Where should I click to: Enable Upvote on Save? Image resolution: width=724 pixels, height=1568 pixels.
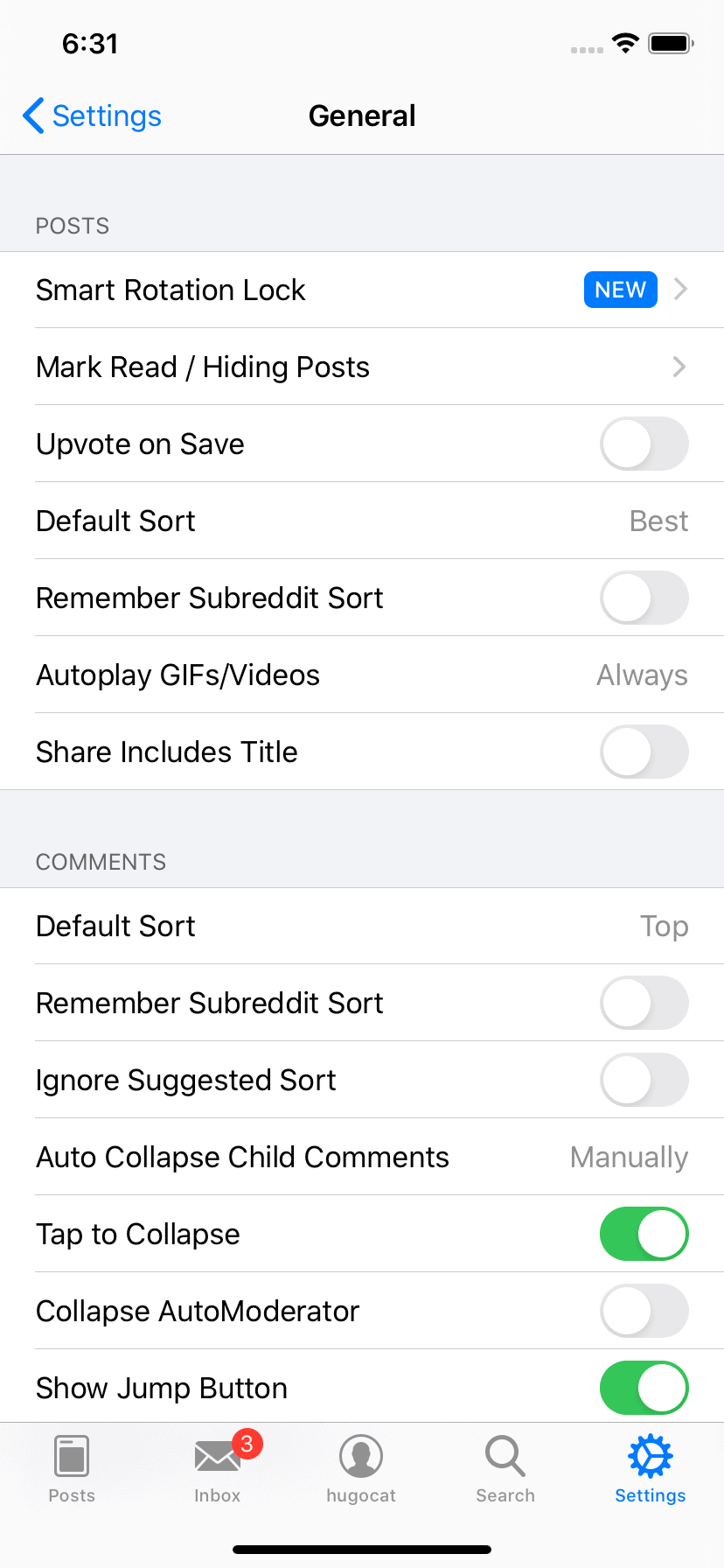[644, 444]
